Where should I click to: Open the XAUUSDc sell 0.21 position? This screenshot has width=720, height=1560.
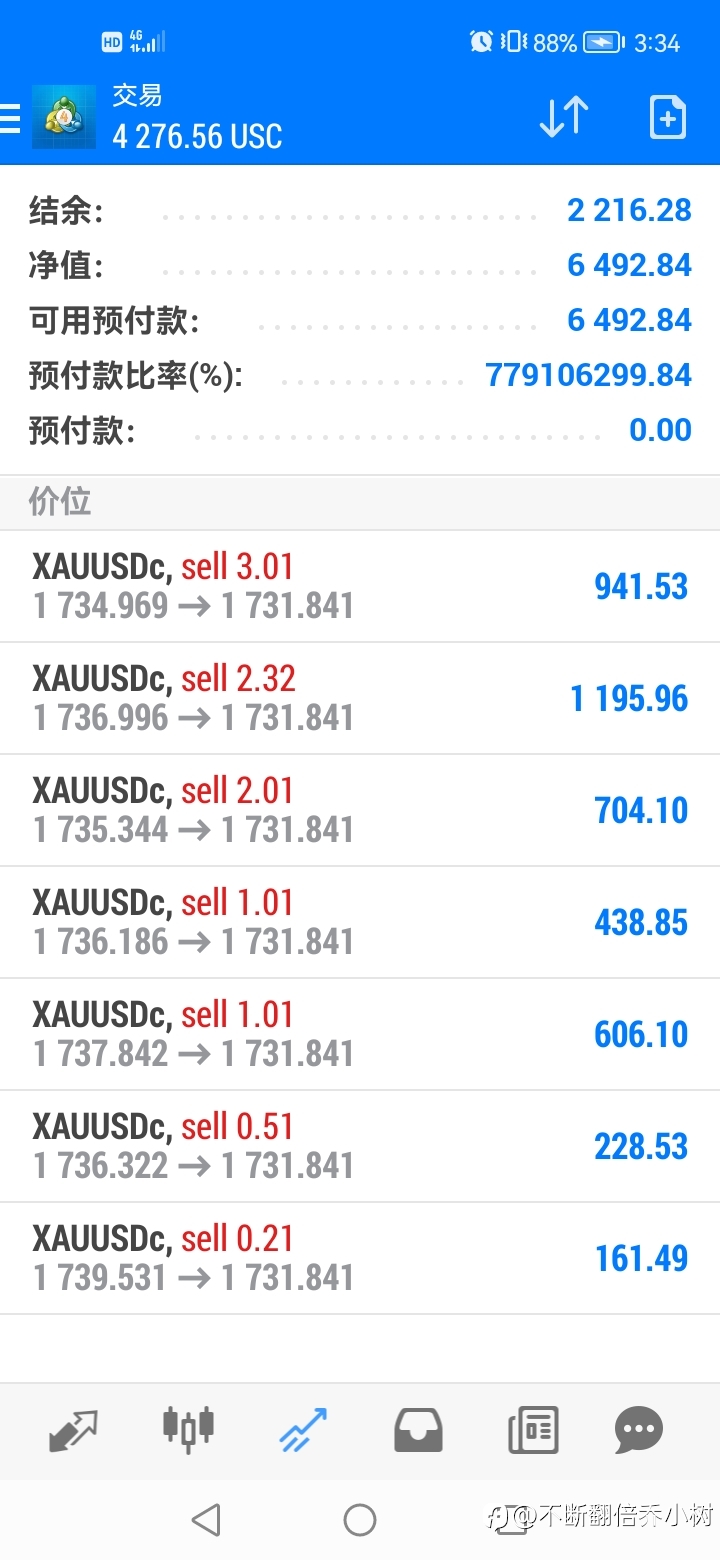pos(360,1258)
